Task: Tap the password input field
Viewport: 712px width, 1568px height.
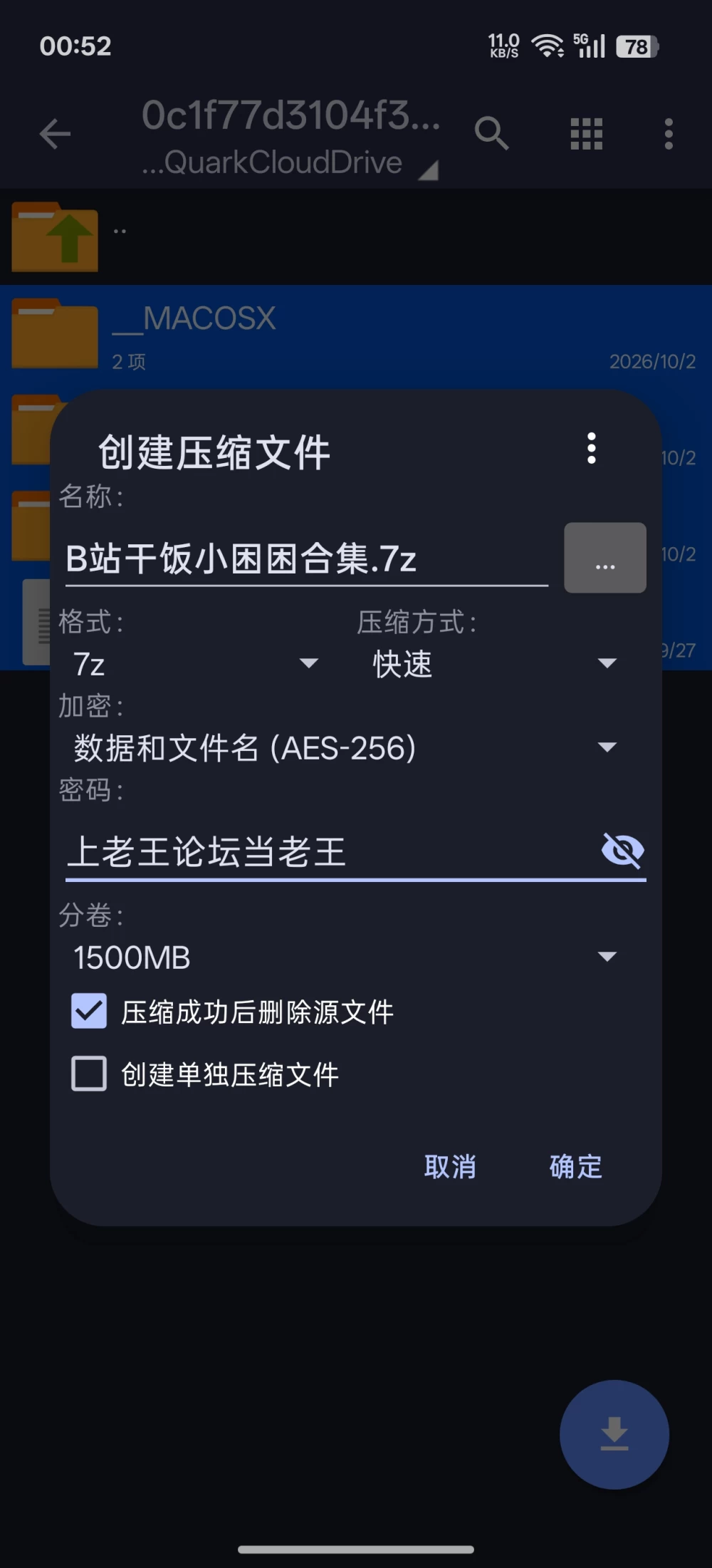Action: (x=331, y=852)
